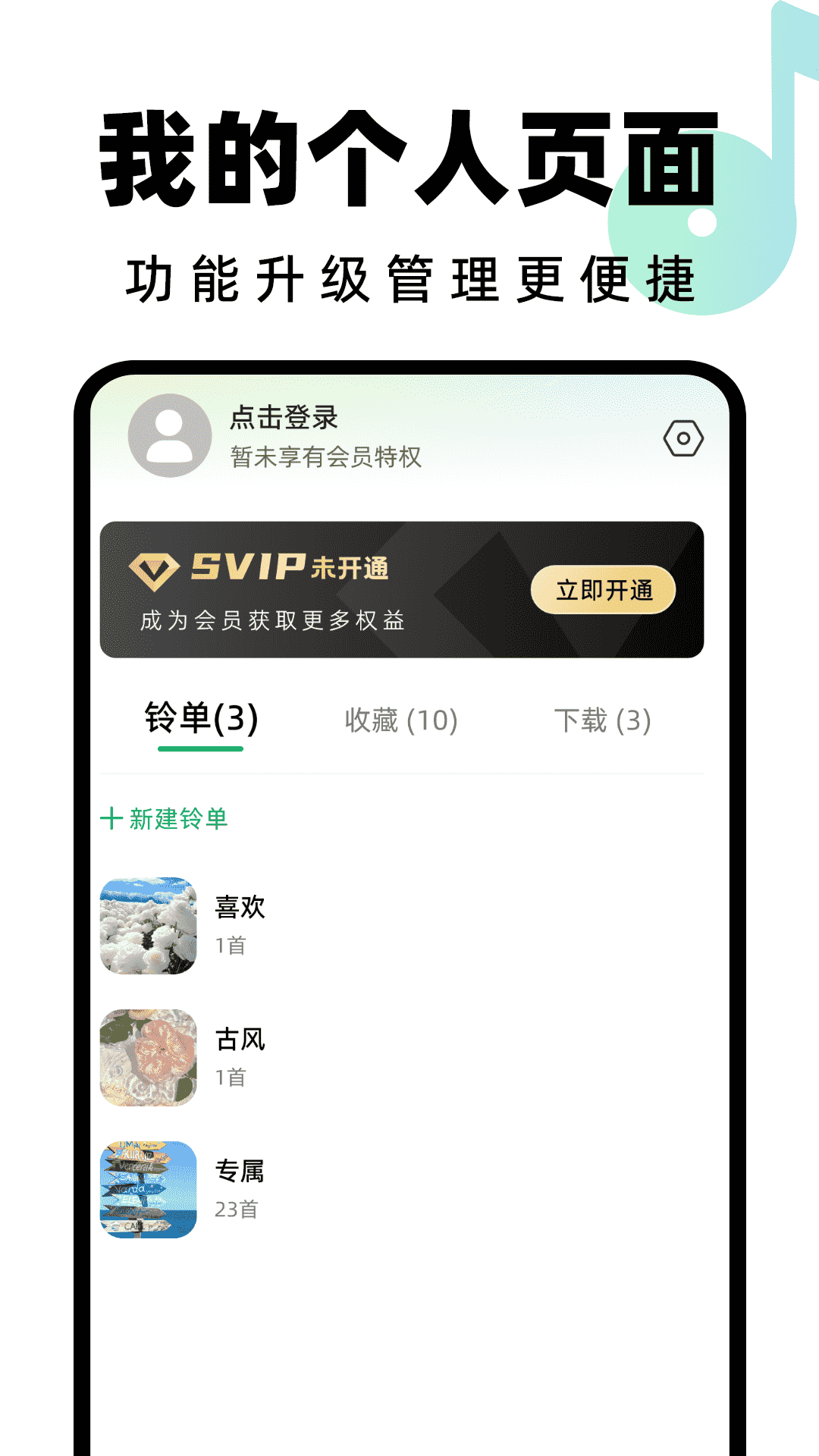
Task: Open settings via the gear icon
Action: (x=685, y=438)
